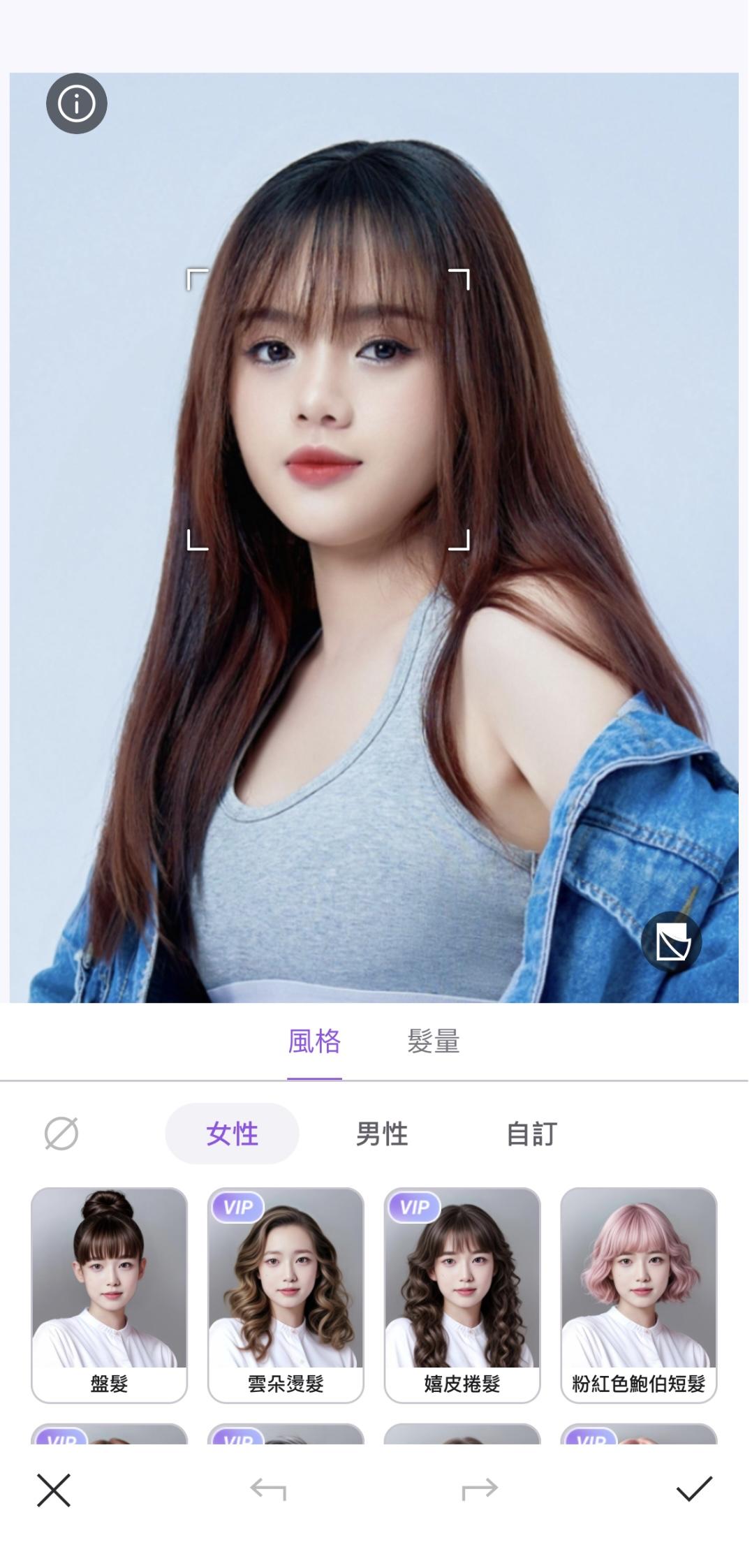Image resolution: width=752 pixels, height=1568 pixels.
Task: Switch to the 風格 tab
Action: coord(314,1041)
